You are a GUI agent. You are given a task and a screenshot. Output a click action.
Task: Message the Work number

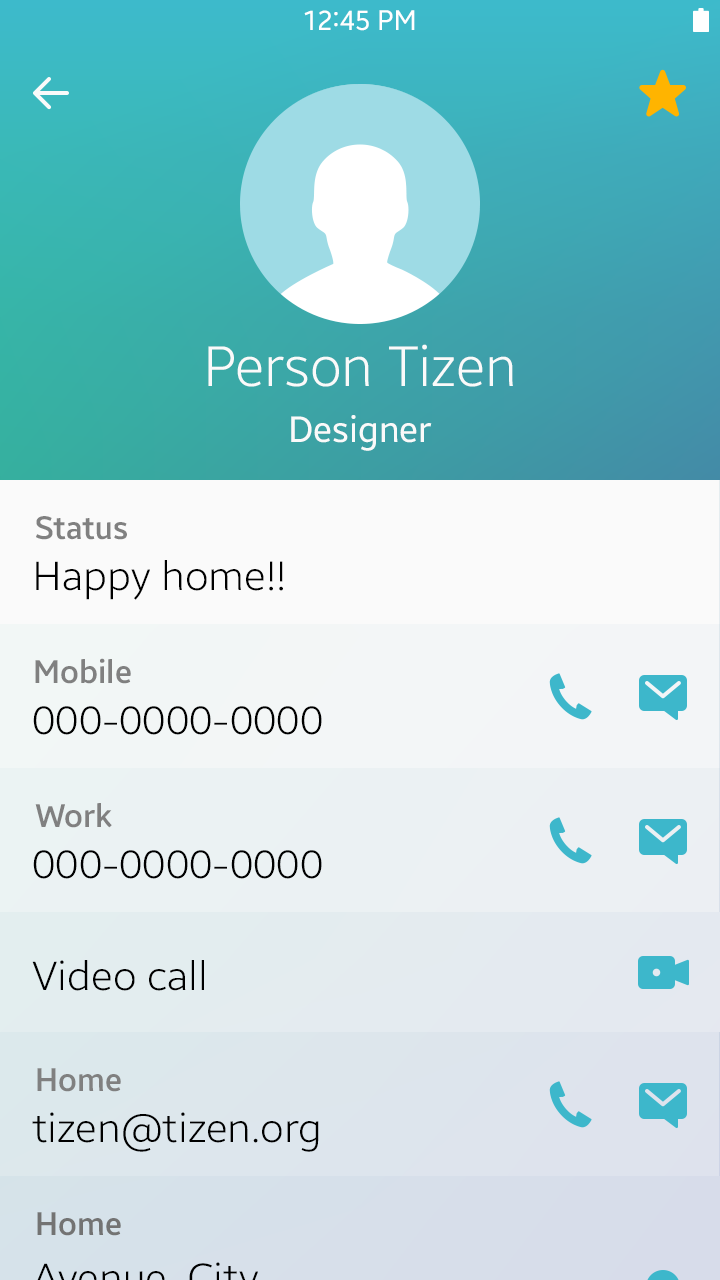663,840
